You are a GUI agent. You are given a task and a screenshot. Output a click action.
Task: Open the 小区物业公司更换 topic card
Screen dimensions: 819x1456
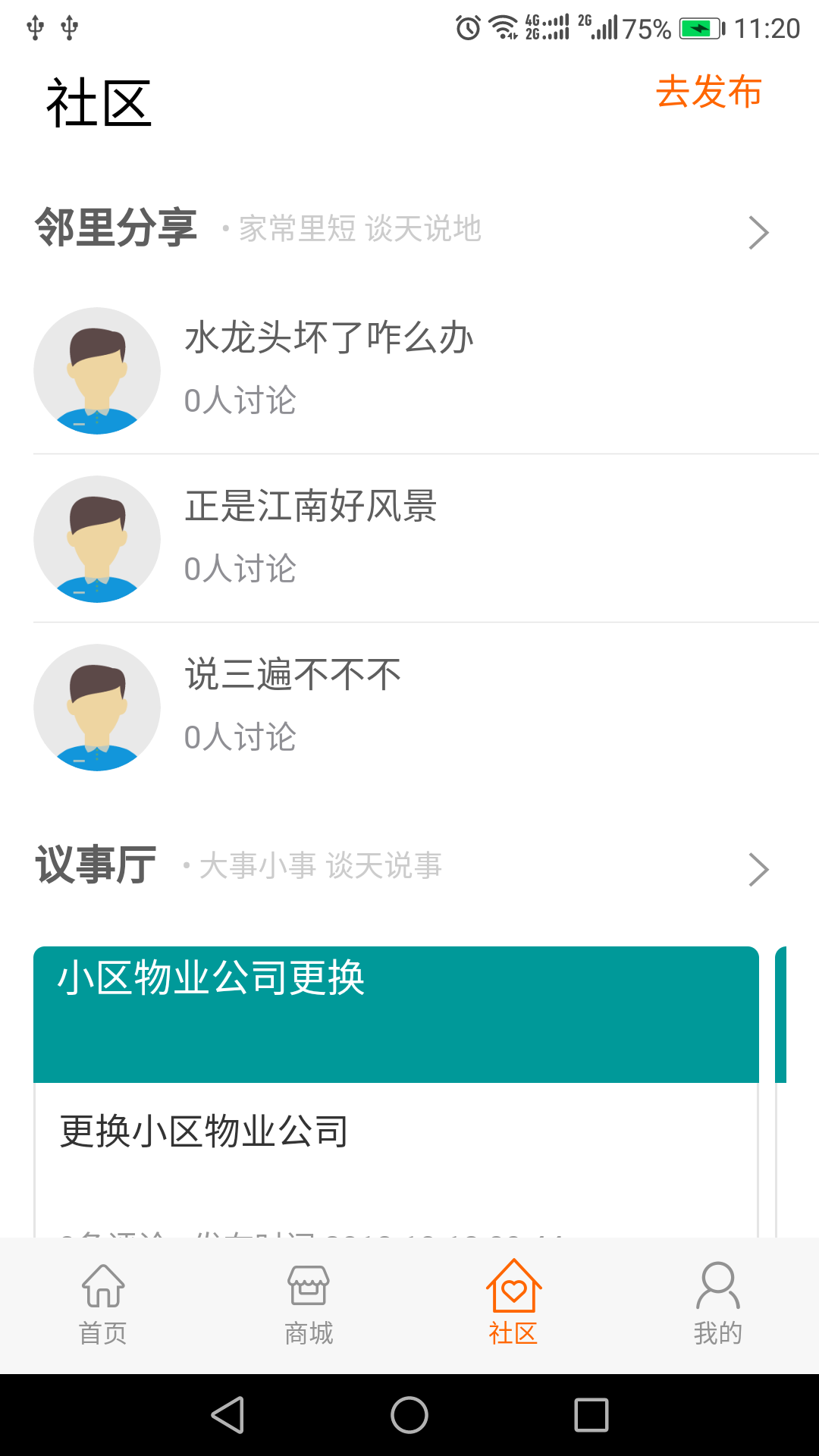[396, 1013]
